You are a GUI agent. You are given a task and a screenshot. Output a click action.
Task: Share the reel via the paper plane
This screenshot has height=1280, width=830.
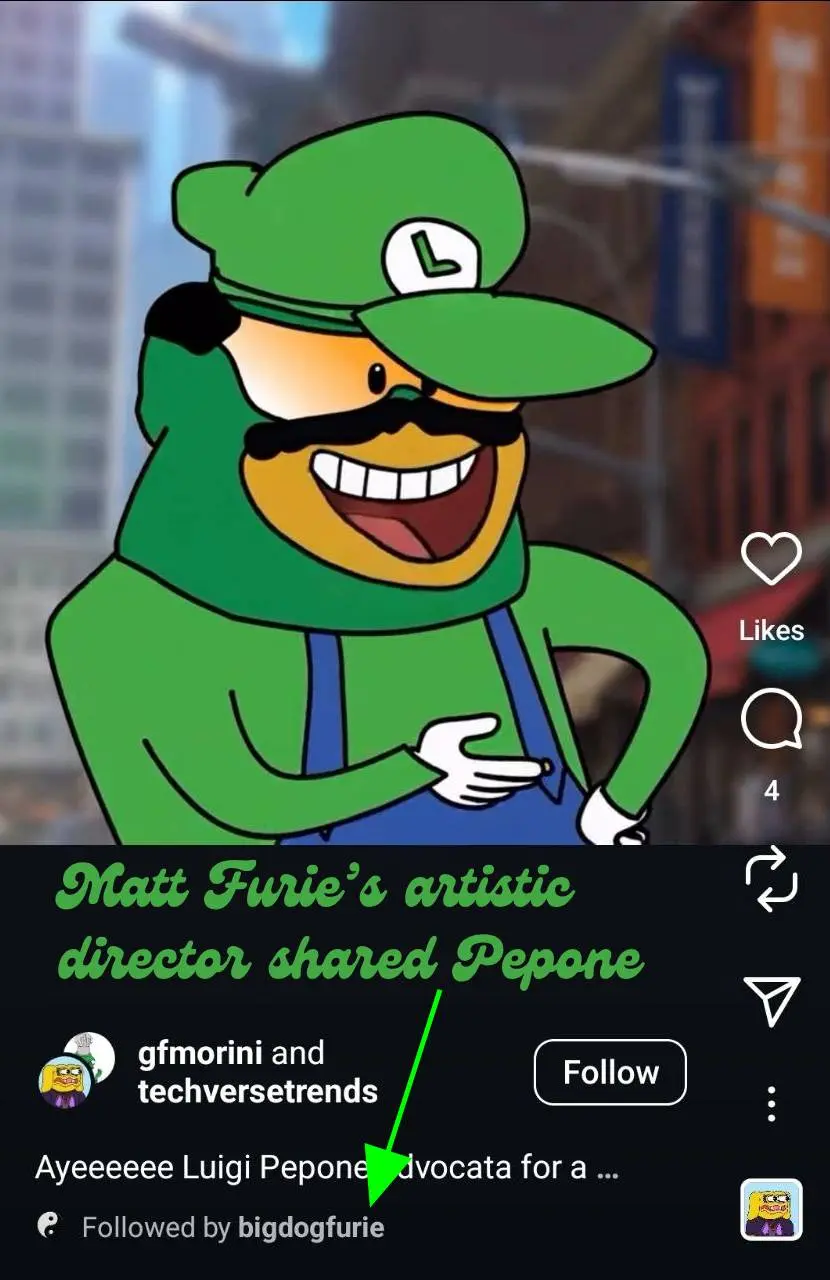771,1000
